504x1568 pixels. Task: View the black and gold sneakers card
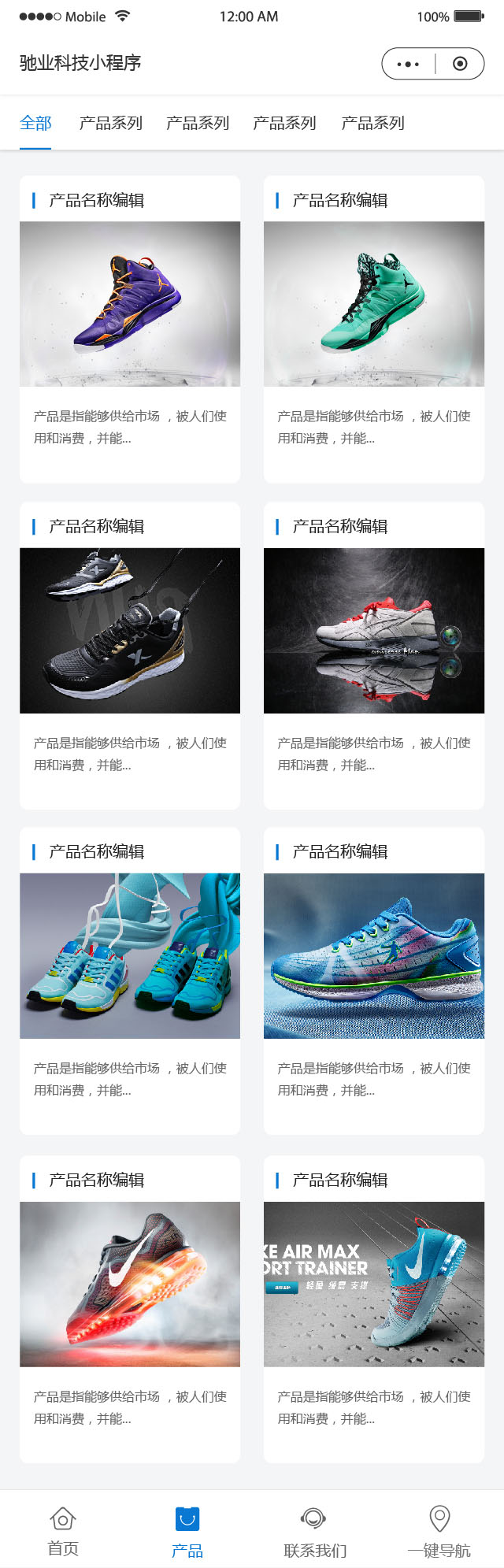[x=130, y=630]
